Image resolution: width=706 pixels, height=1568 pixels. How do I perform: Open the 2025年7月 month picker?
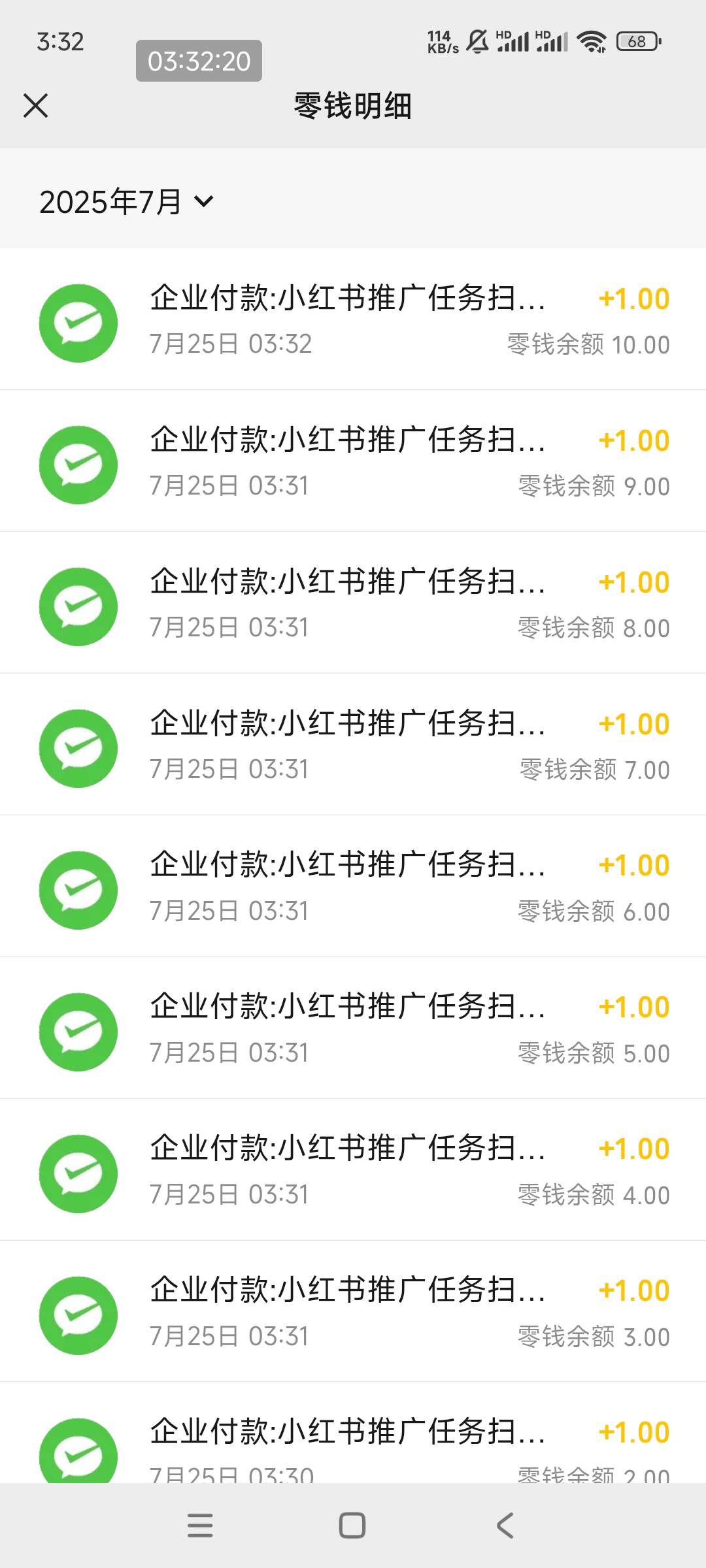coord(127,201)
